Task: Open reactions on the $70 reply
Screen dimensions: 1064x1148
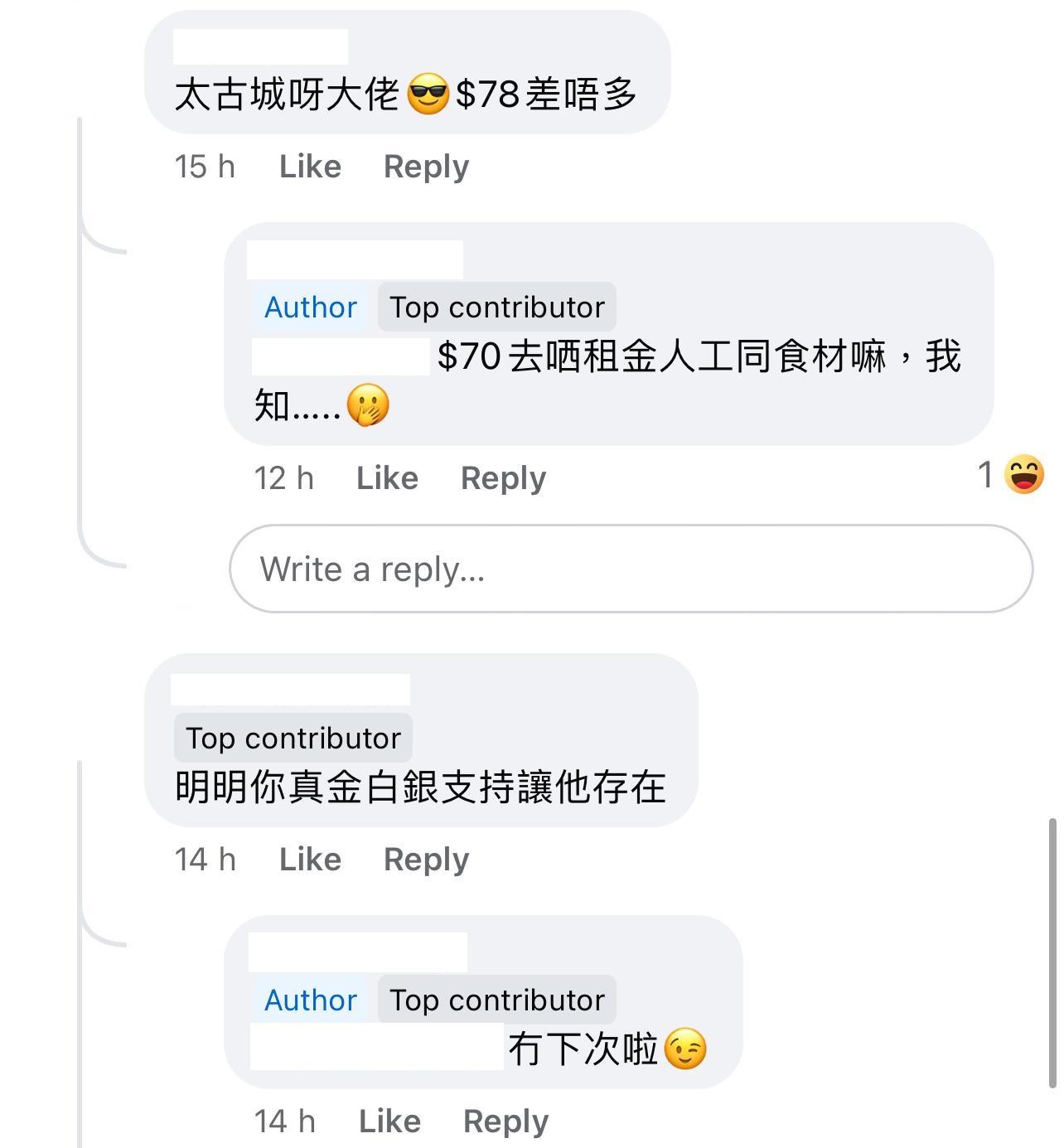Action: (x=1012, y=475)
